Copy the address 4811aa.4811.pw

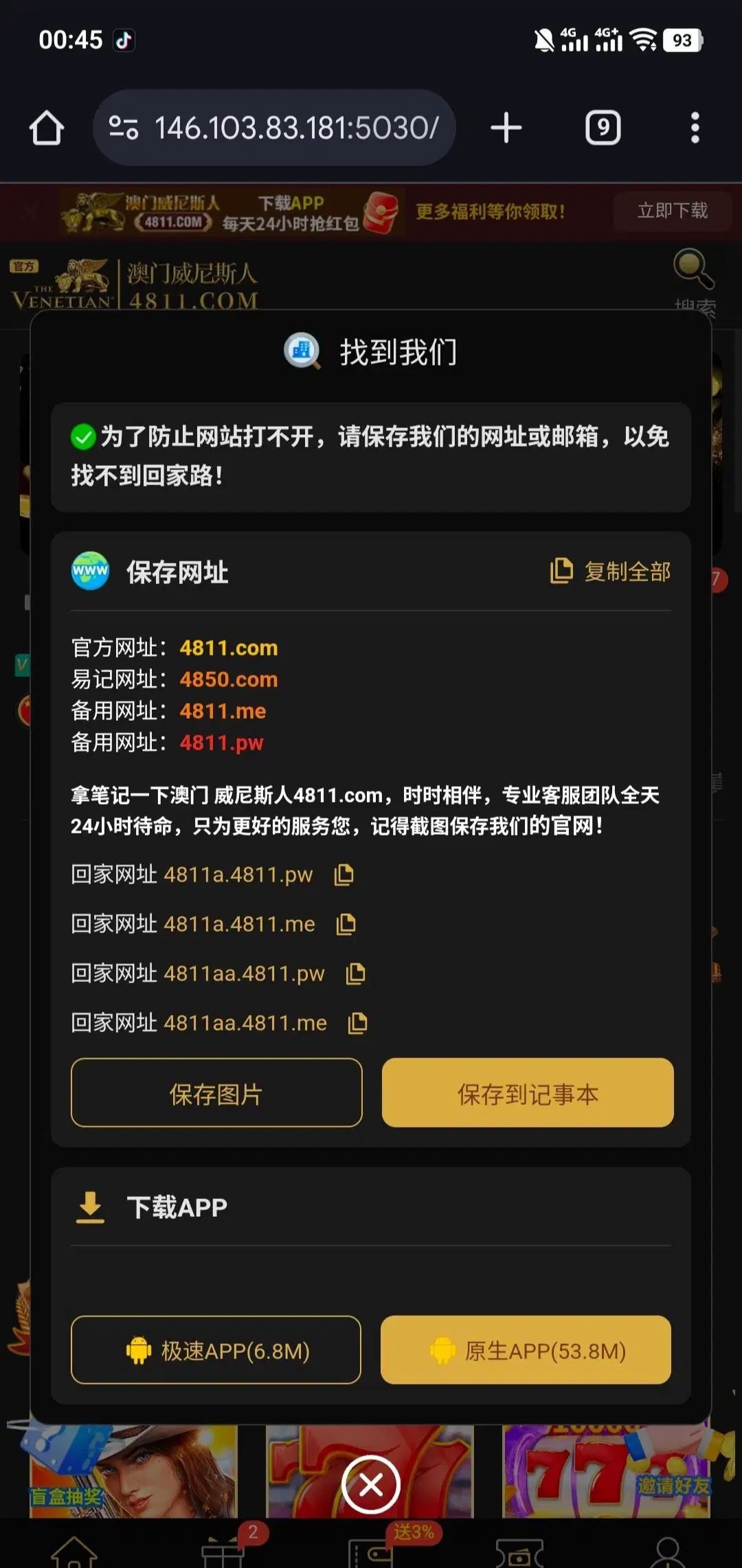pyautogui.click(x=355, y=974)
